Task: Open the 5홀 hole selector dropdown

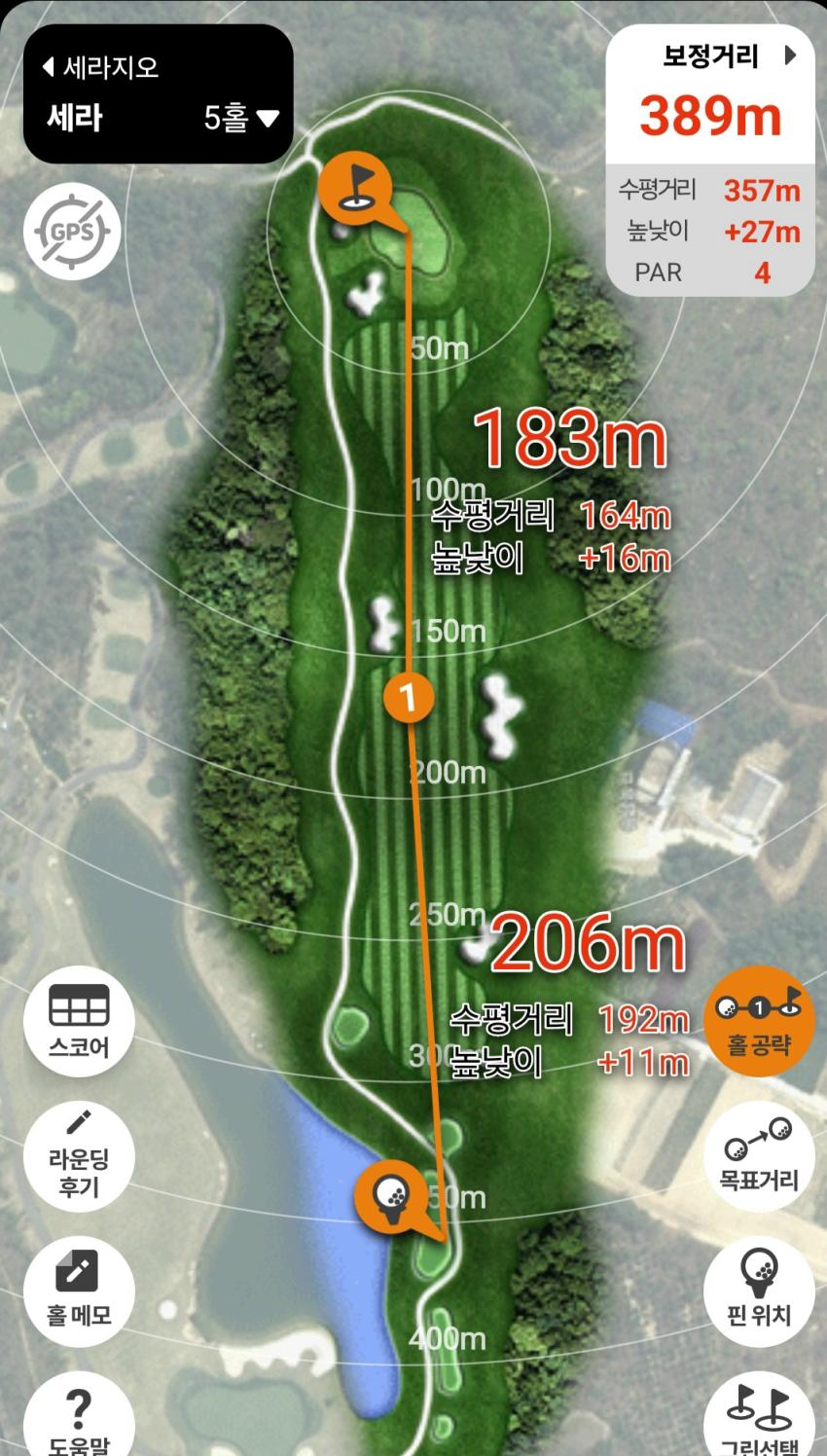Action: click(240, 119)
